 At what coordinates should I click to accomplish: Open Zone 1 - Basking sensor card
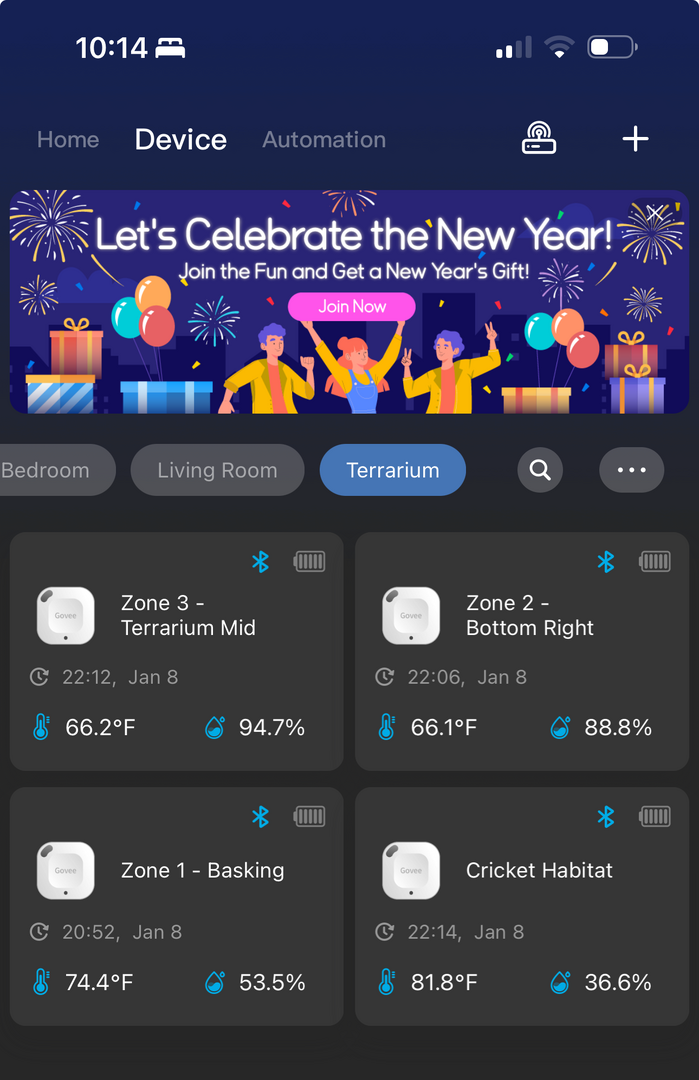(176, 905)
